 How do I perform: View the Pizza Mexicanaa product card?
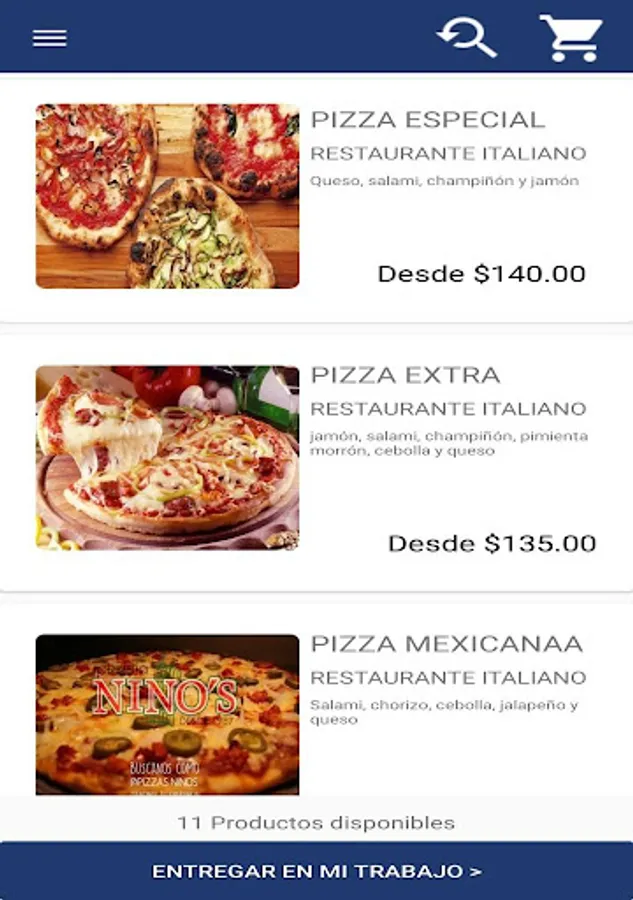point(316,710)
